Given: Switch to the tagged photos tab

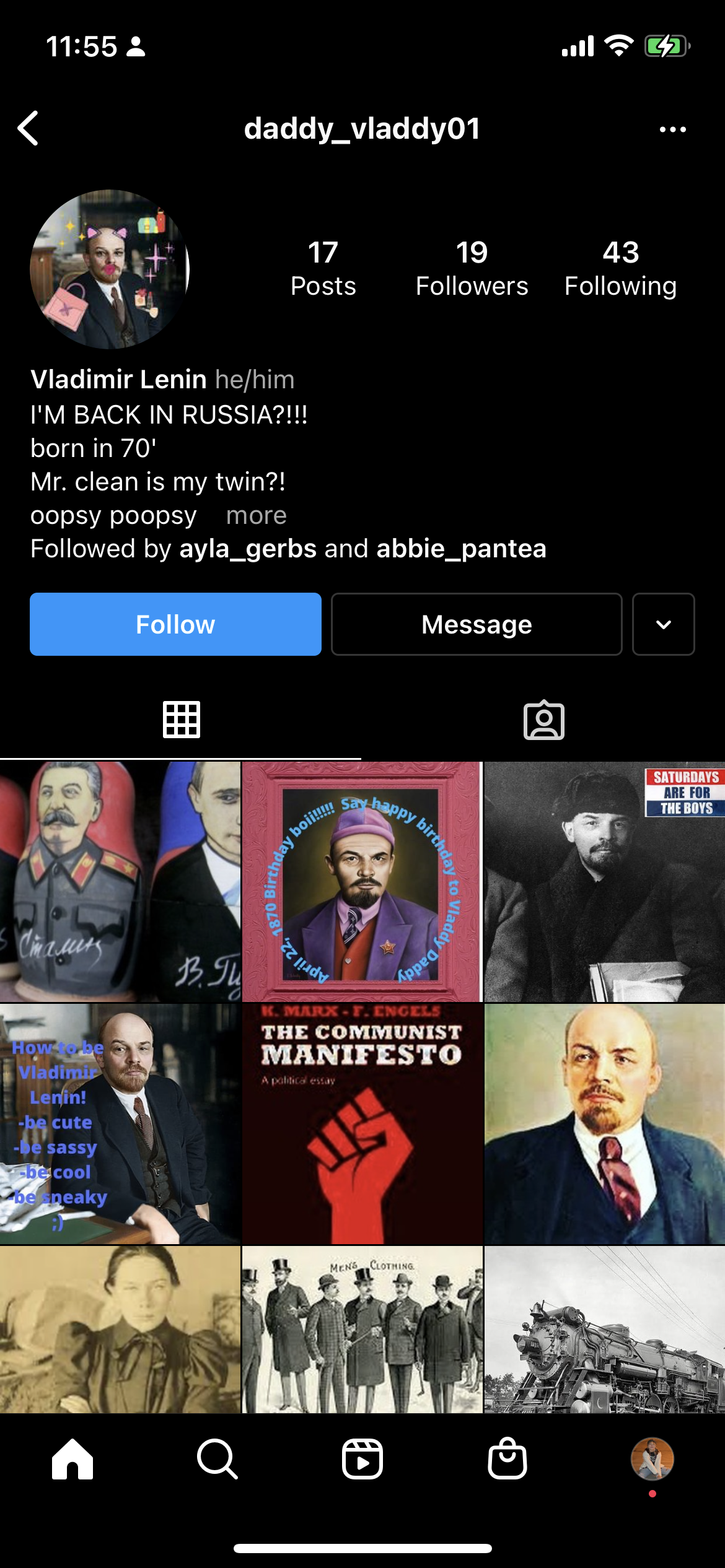Looking at the screenshot, I should tap(543, 720).
